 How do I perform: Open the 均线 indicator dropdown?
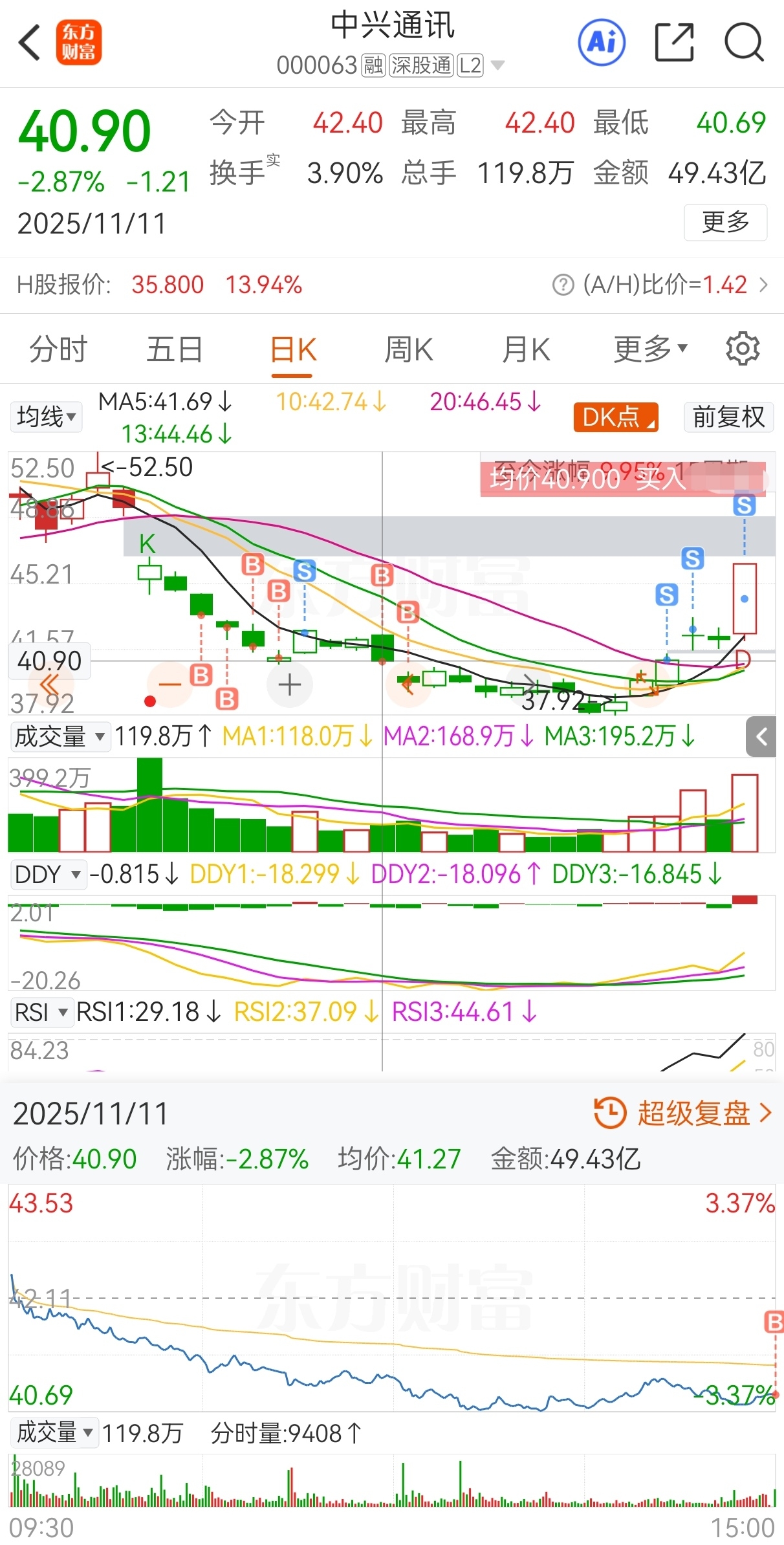[x=46, y=417]
